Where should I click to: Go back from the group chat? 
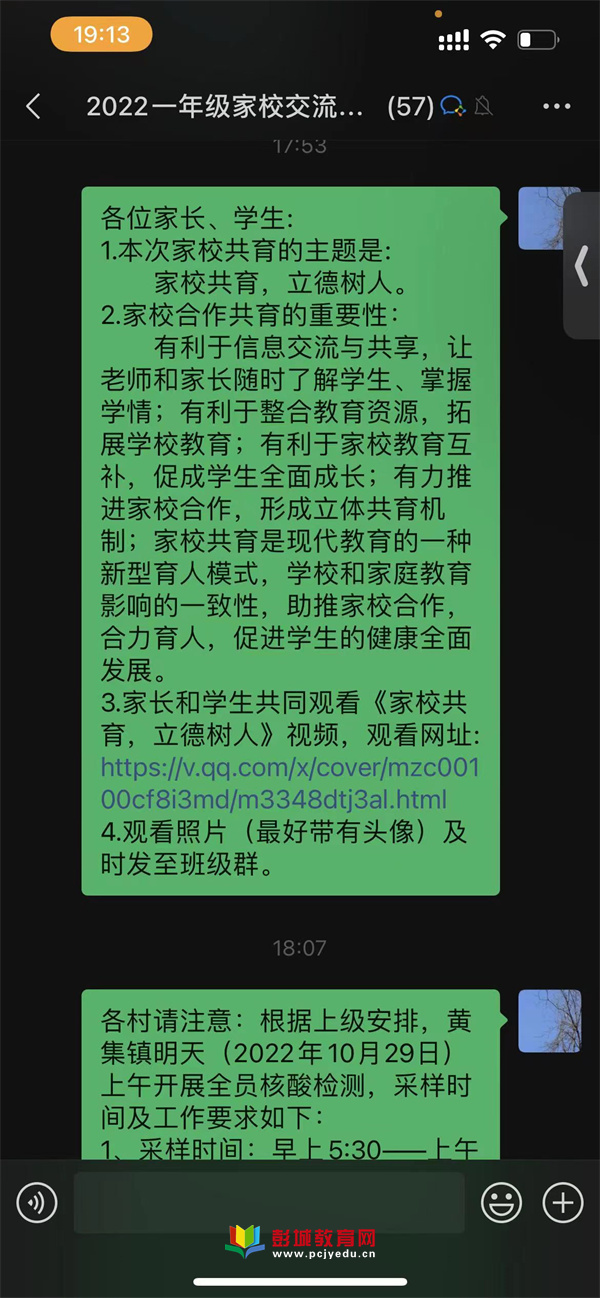click(x=33, y=106)
